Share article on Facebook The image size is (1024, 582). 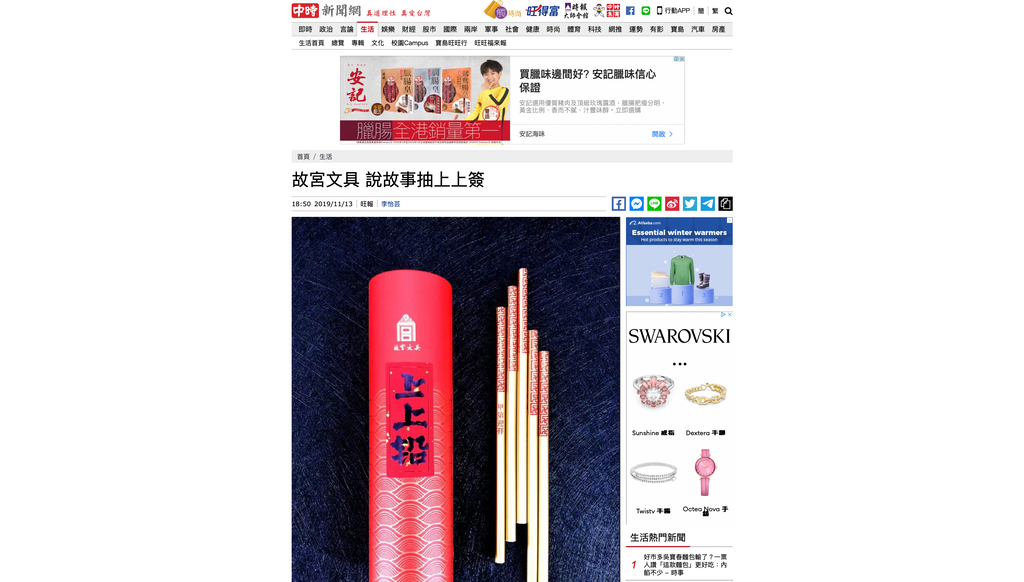point(619,204)
